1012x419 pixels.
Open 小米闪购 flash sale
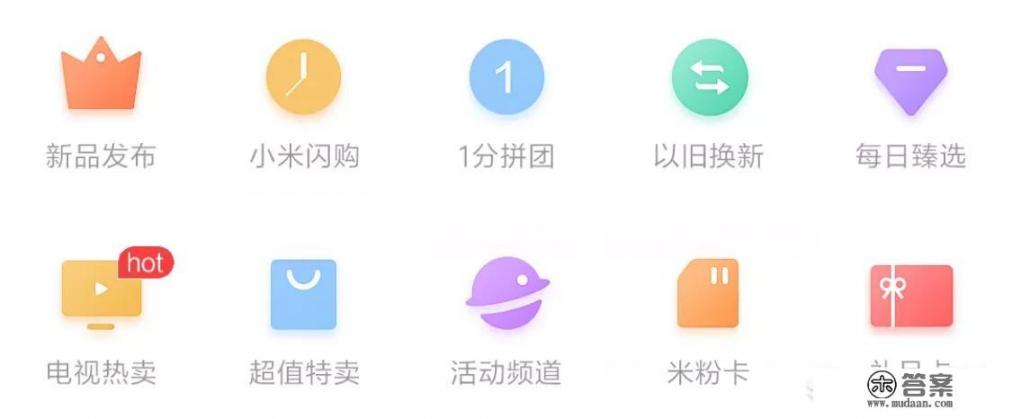tap(303, 78)
